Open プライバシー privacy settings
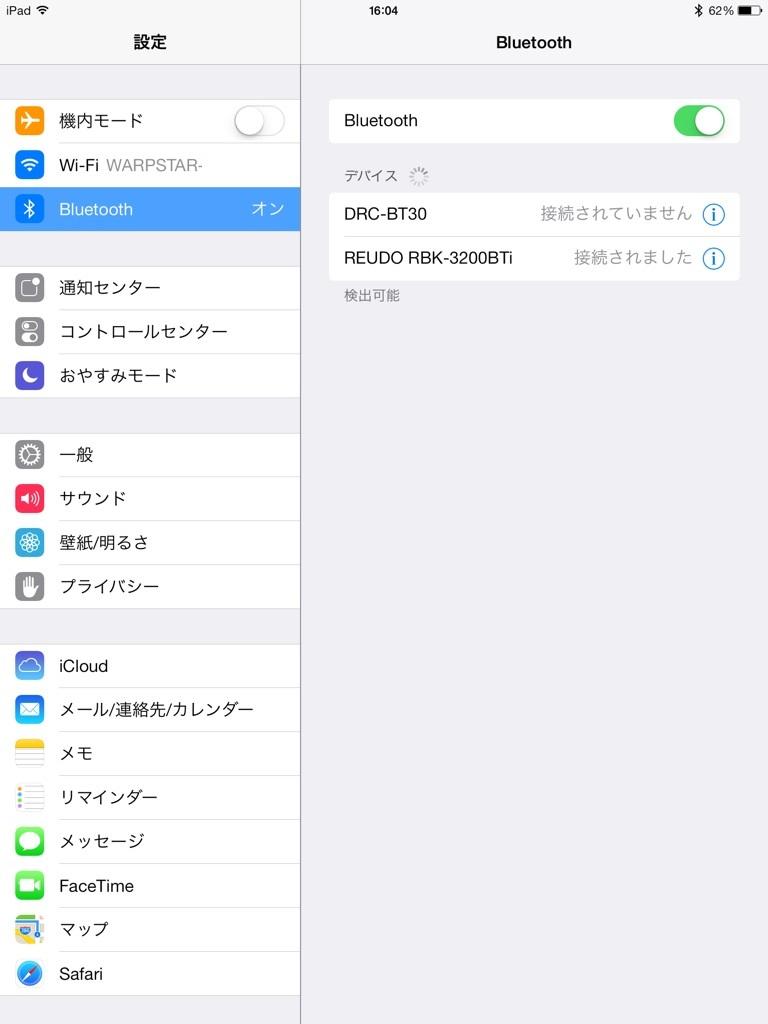 150,586
